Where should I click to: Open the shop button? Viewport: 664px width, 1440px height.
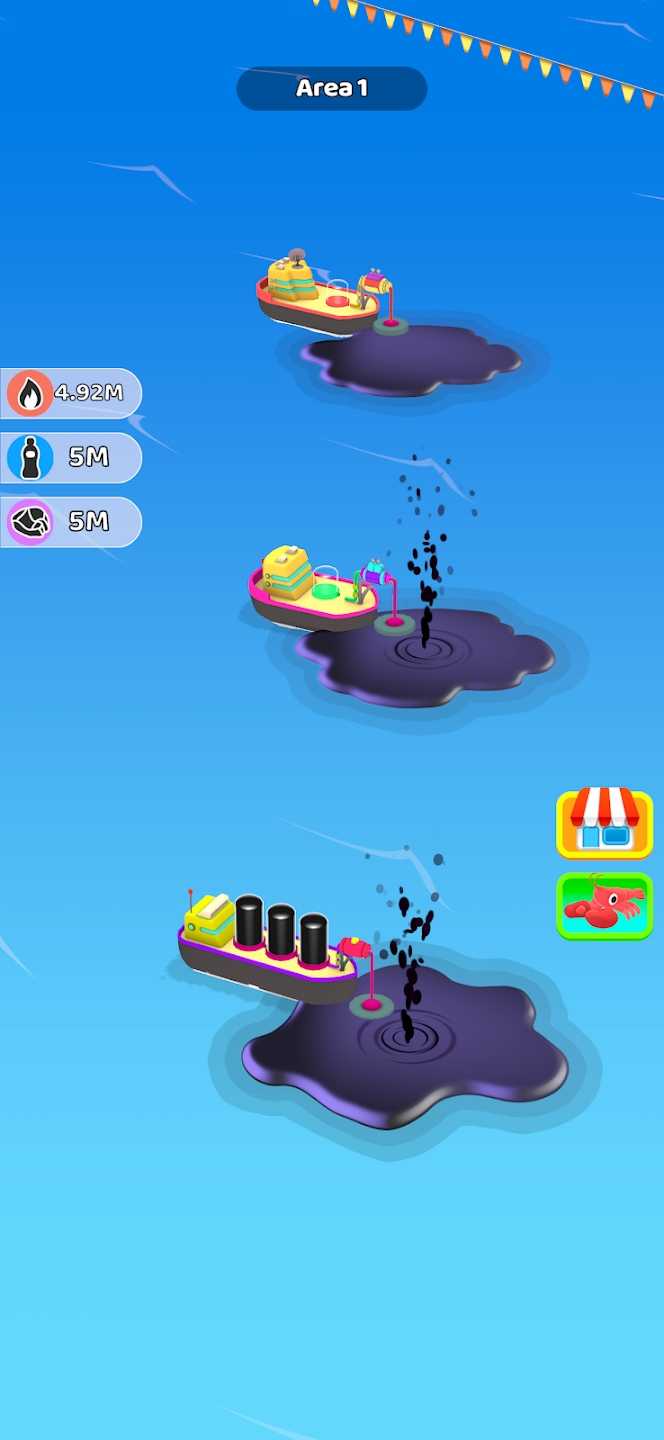tap(604, 823)
